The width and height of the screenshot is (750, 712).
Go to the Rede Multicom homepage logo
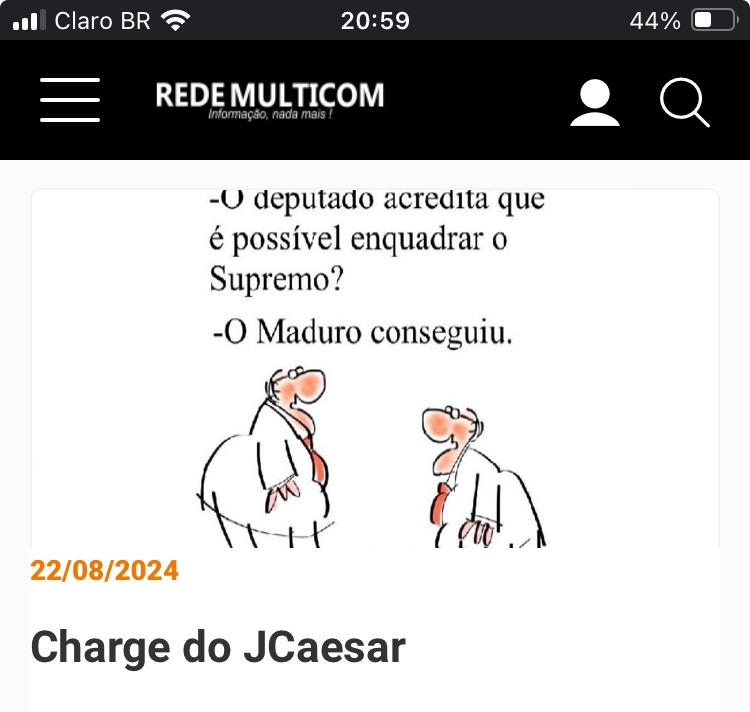(x=270, y=99)
